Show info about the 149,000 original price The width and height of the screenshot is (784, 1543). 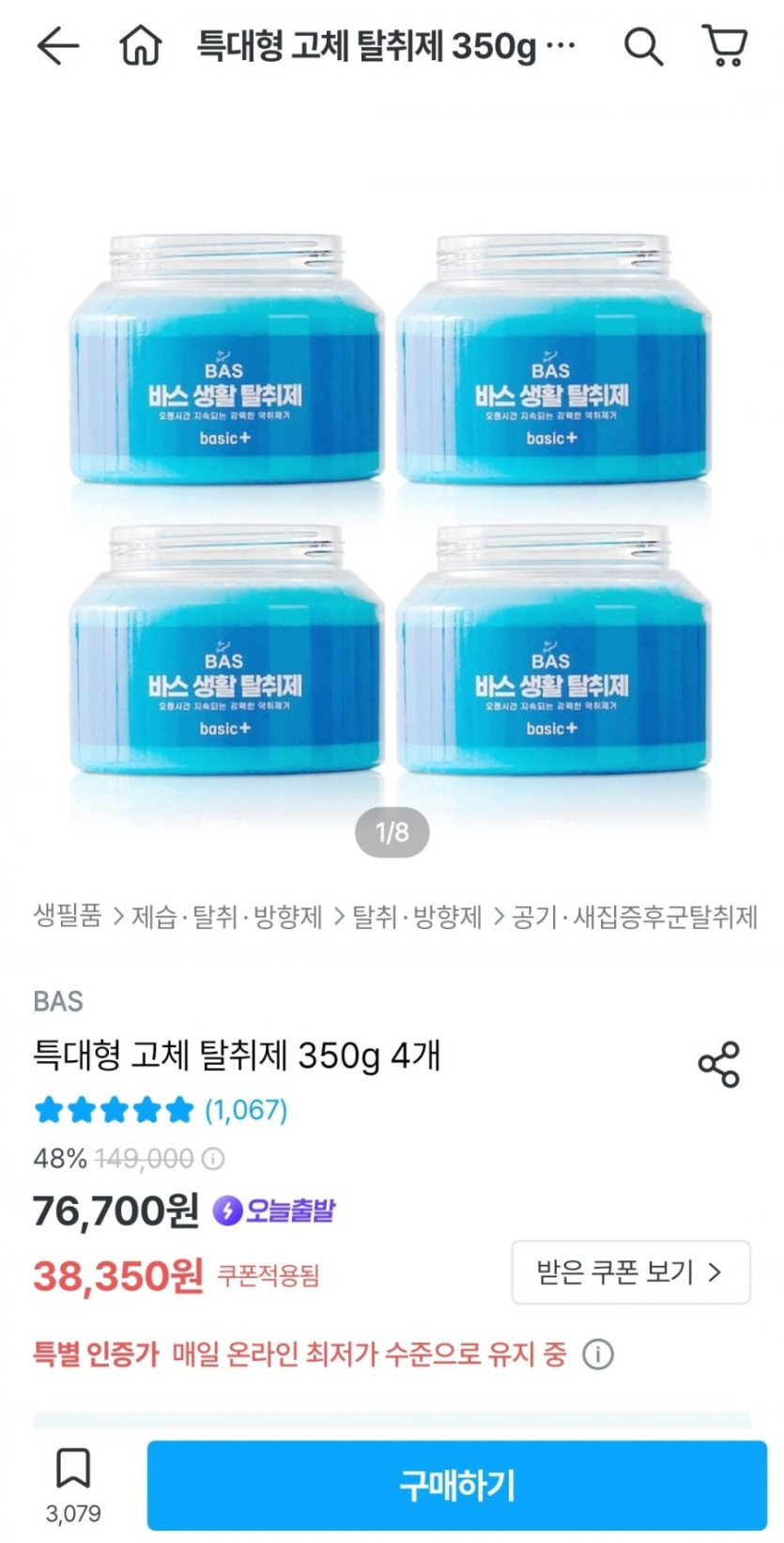214,1159
